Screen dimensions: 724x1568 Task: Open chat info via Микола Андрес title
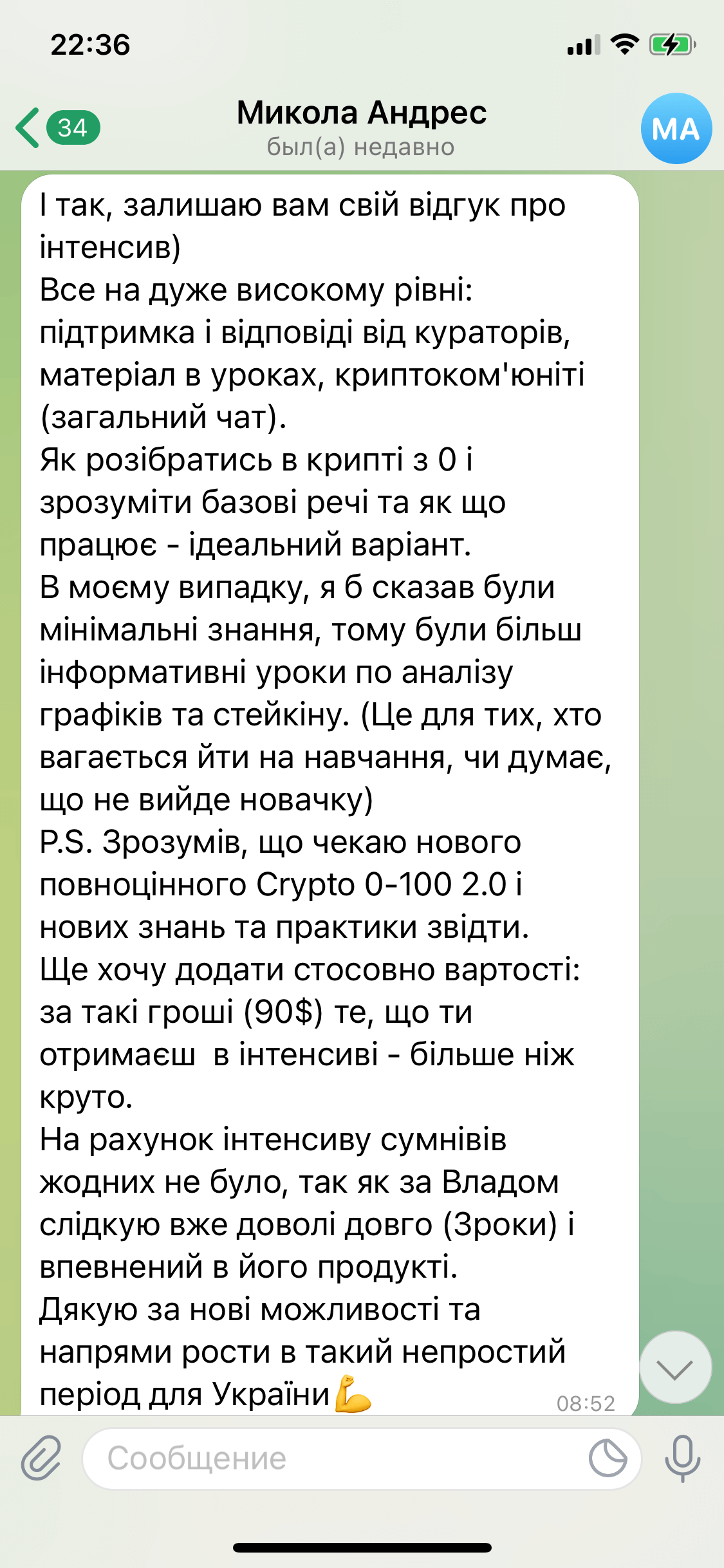pyautogui.click(x=361, y=114)
